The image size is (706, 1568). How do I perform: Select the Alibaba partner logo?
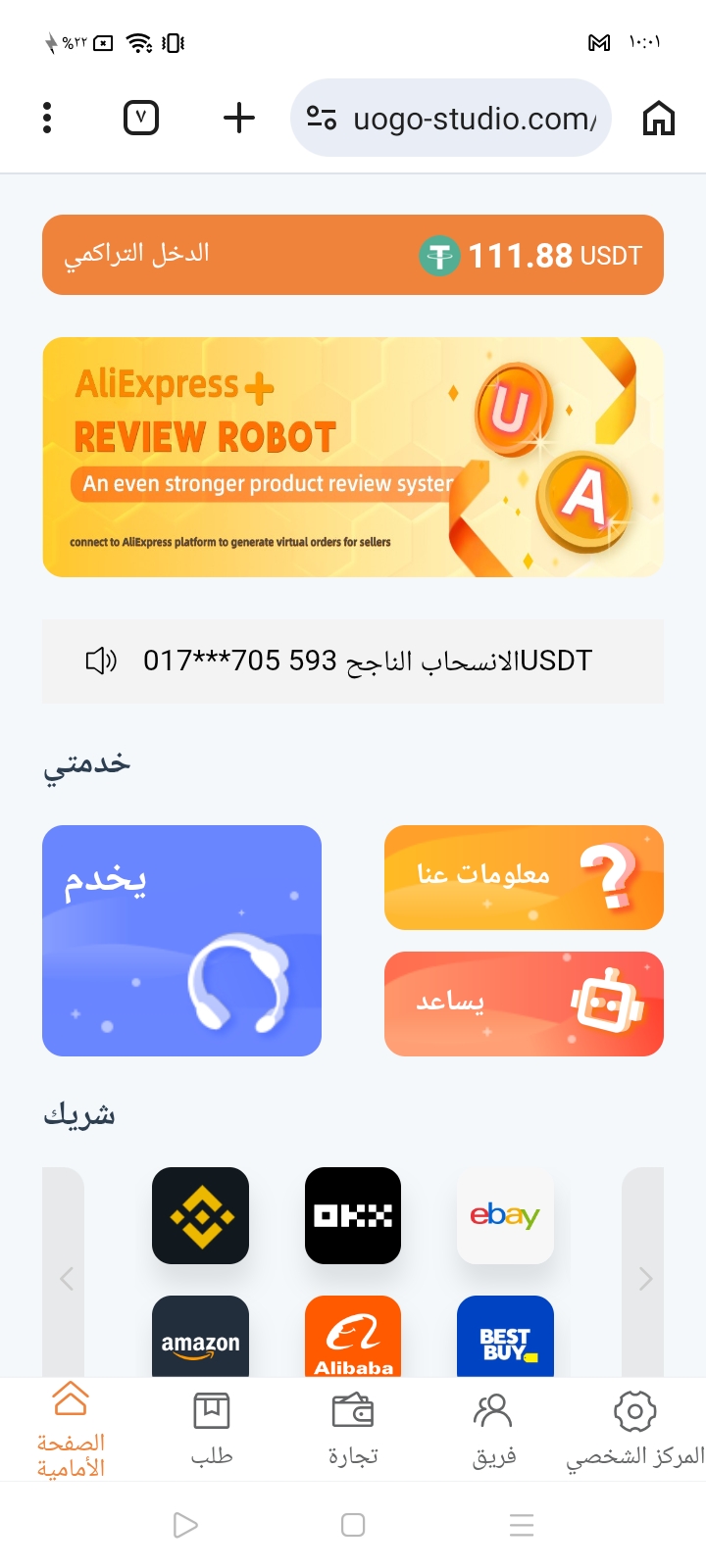(353, 1338)
